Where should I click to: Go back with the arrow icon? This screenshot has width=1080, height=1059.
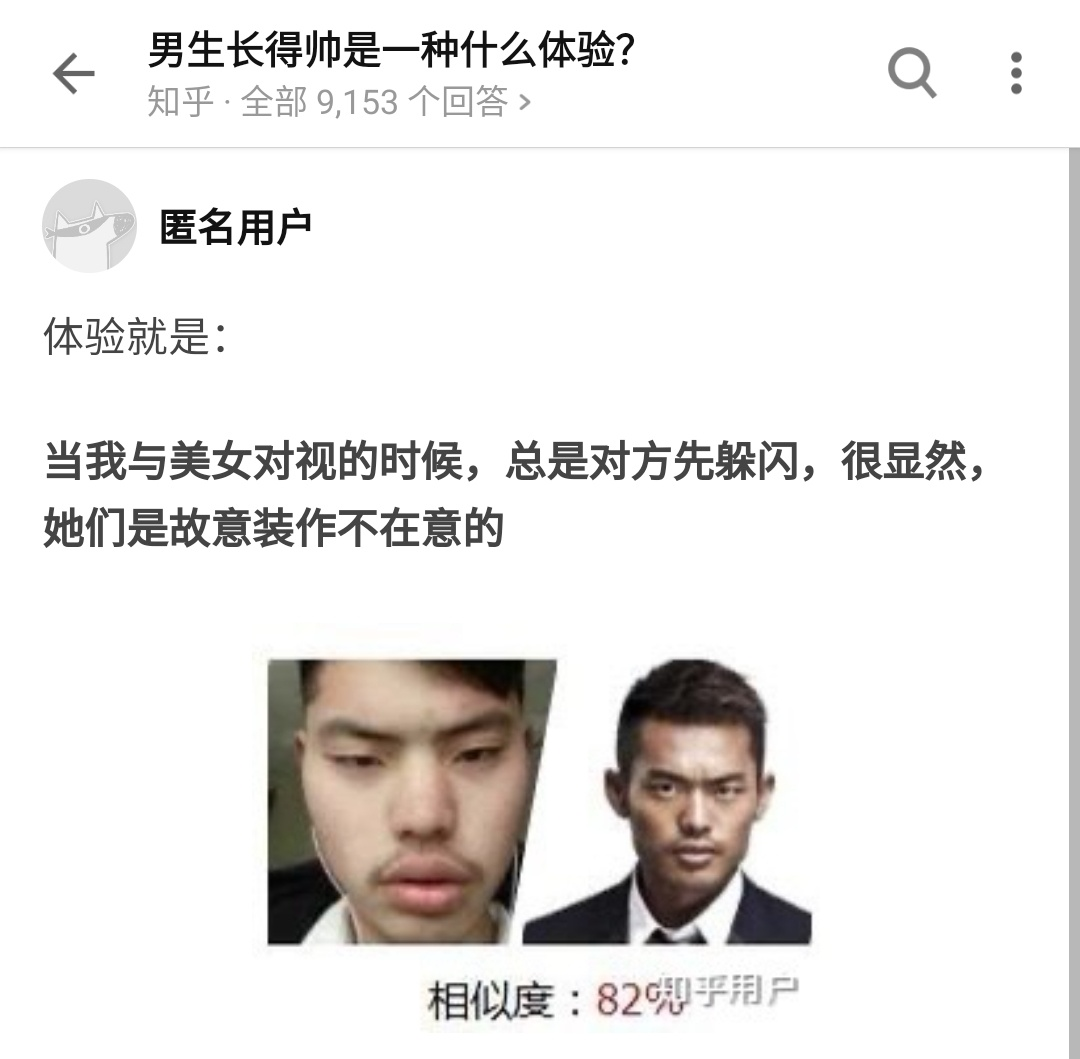tap(73, 74)
